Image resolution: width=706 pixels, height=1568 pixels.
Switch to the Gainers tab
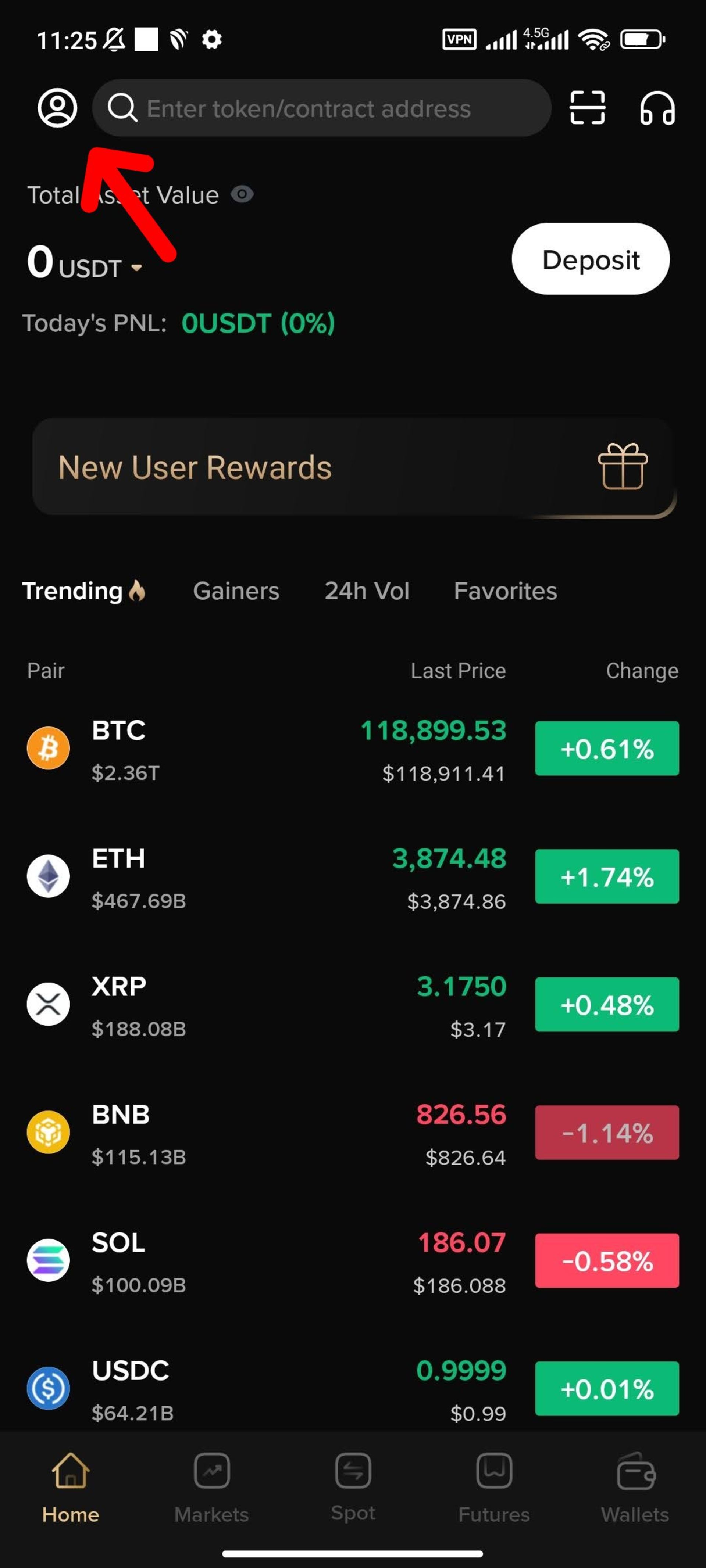[x=236, y=591]
